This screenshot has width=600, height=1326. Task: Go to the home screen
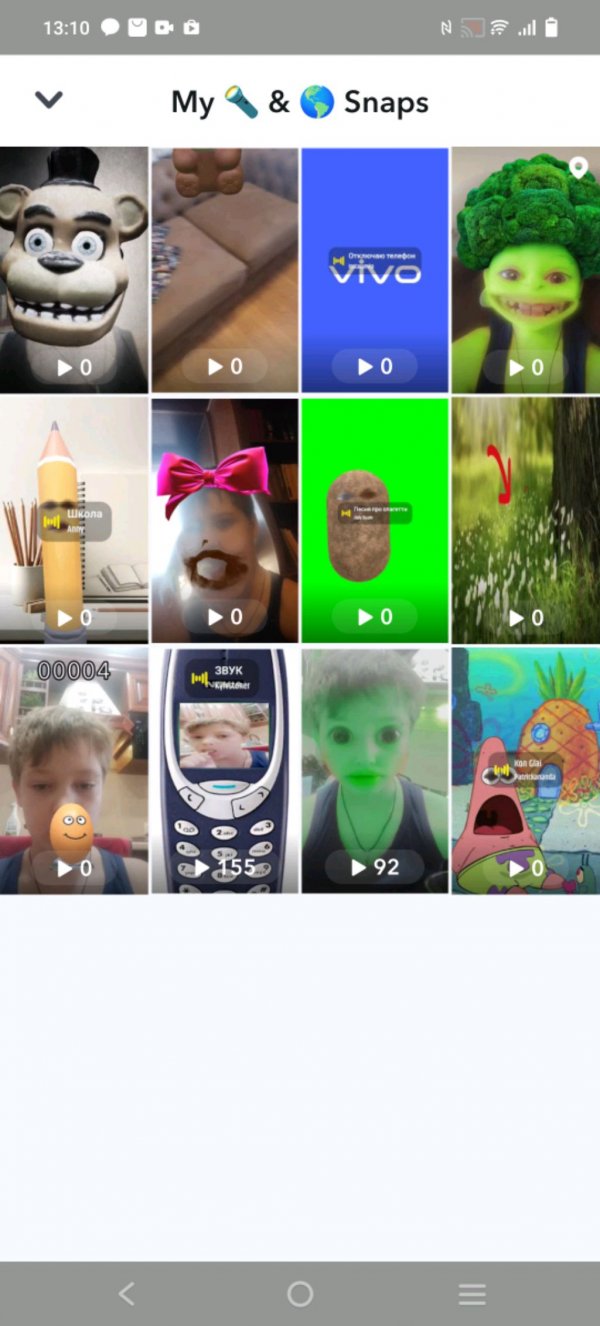pyautogui.click(x=300, y=1294)
